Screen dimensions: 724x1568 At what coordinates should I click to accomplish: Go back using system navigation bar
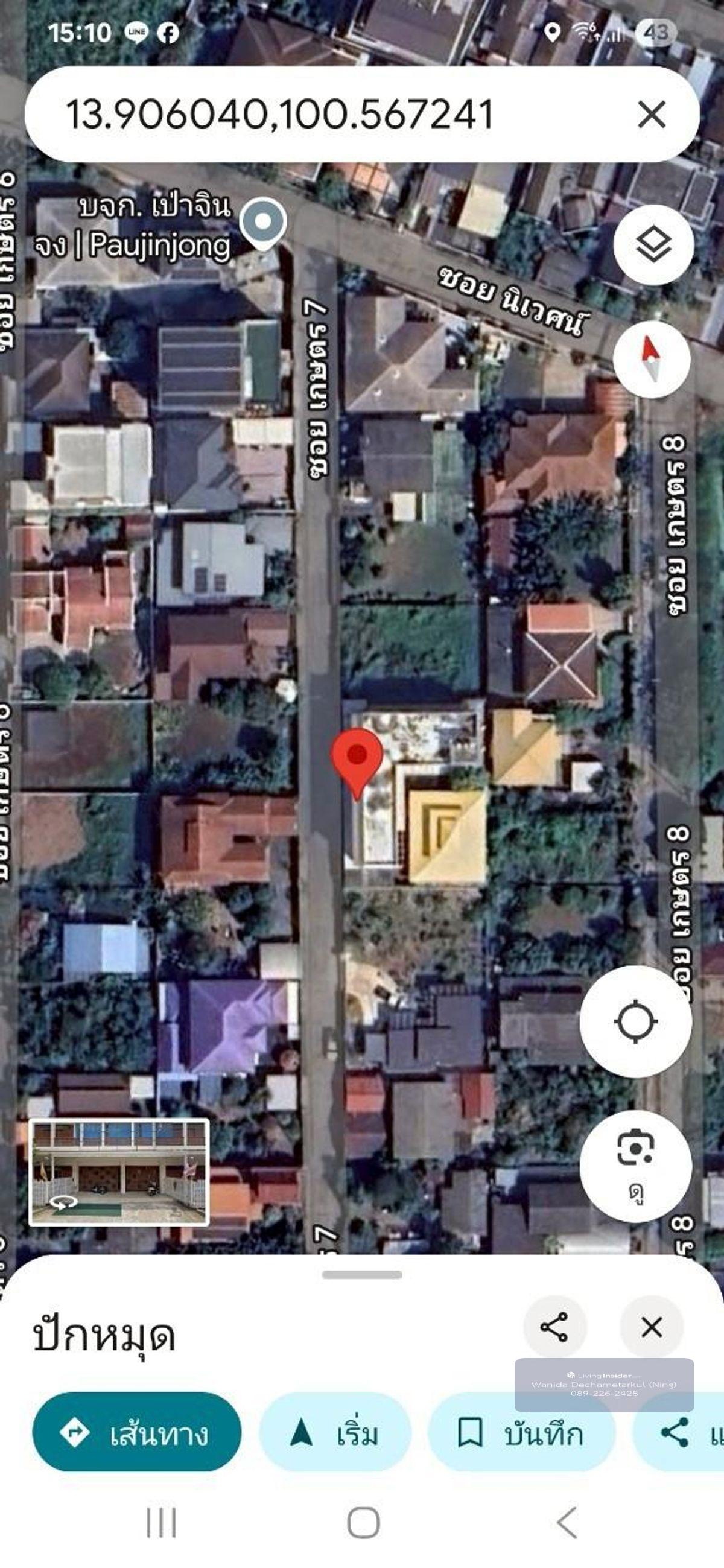point(567,1522)
